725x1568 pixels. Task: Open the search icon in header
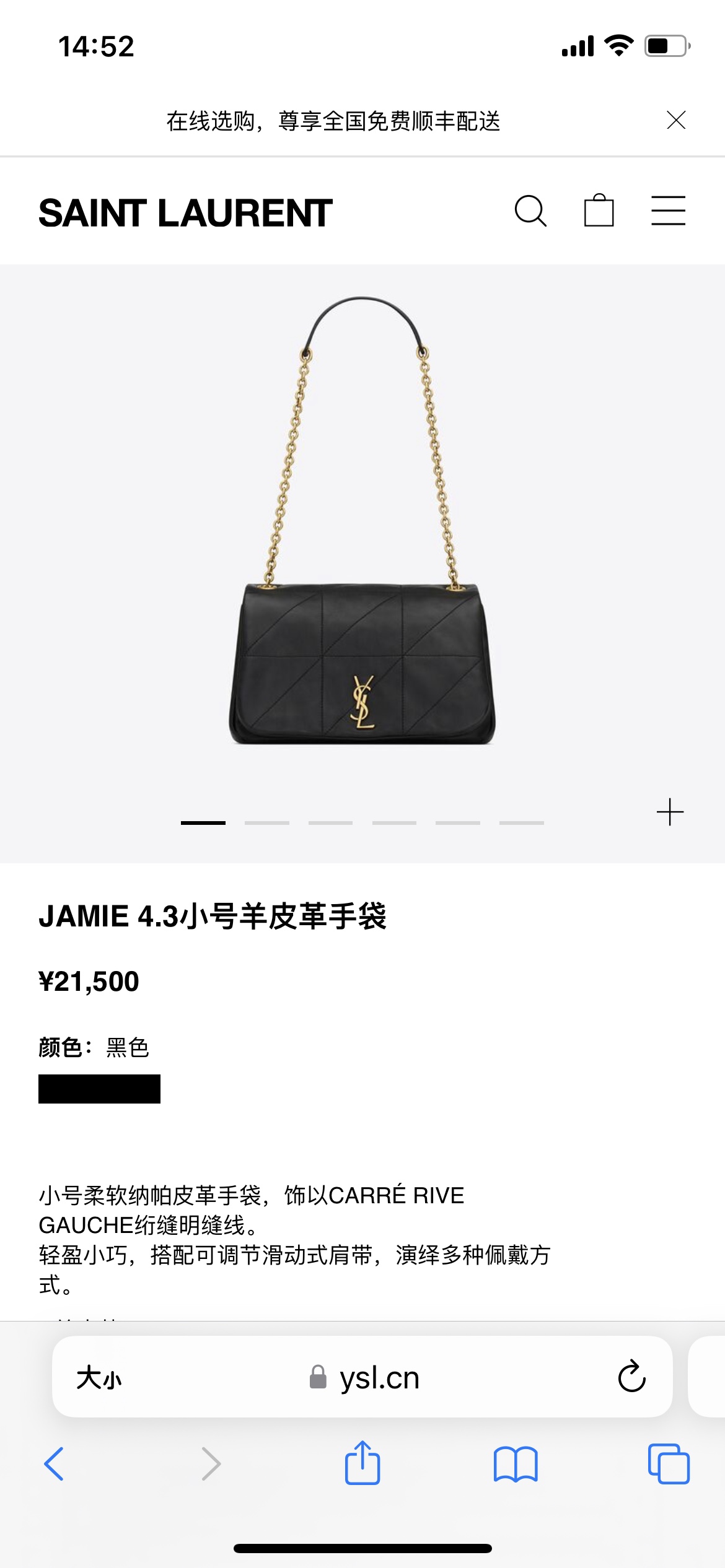click(x=530, y=211)
